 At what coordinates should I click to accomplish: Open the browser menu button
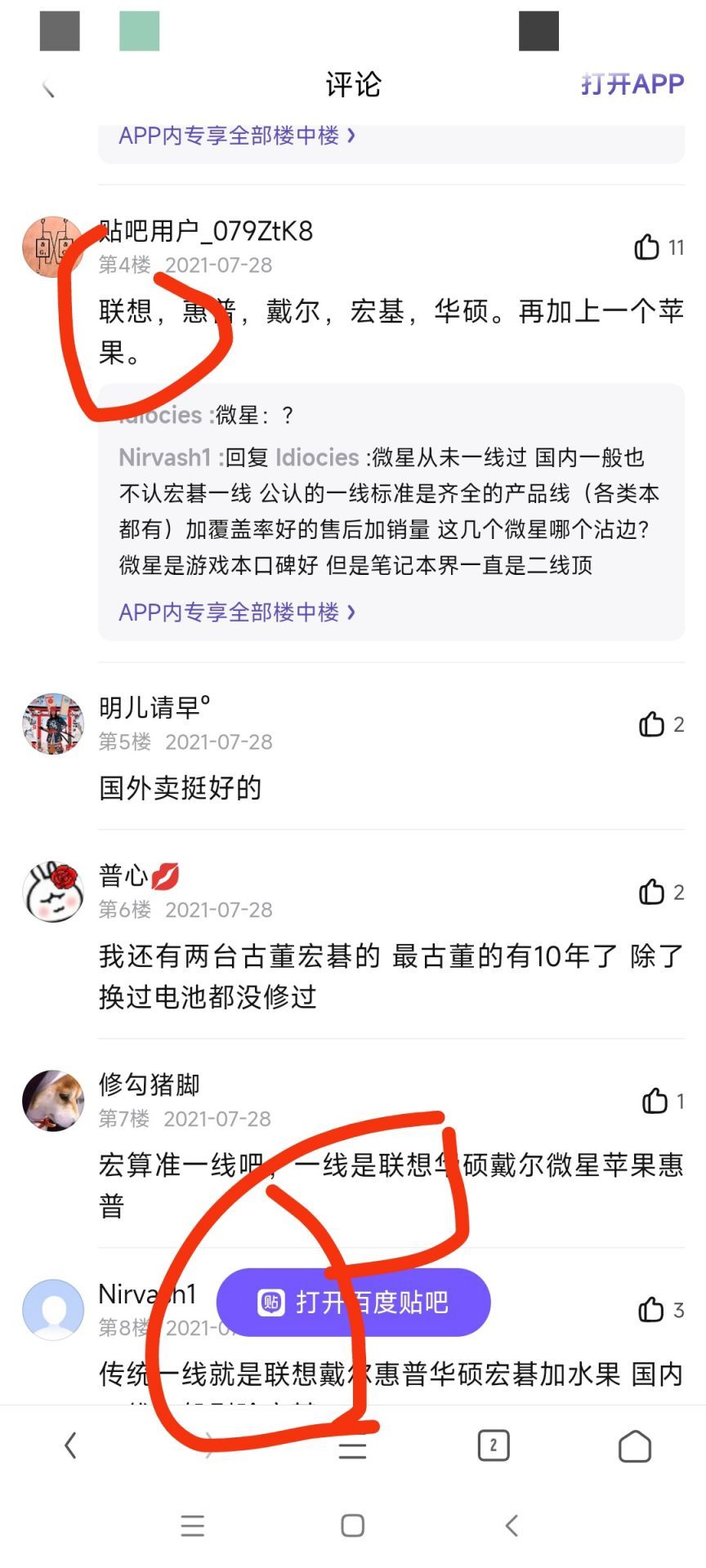(x=352, y=1447)
